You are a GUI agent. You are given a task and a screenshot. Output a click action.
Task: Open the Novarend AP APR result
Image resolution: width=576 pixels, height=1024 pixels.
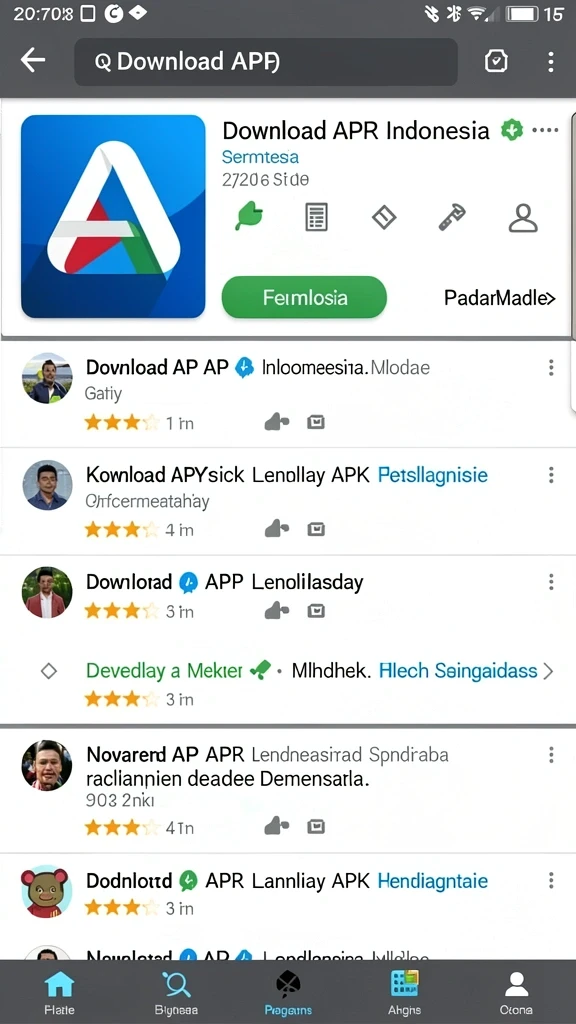pos(267,767)
